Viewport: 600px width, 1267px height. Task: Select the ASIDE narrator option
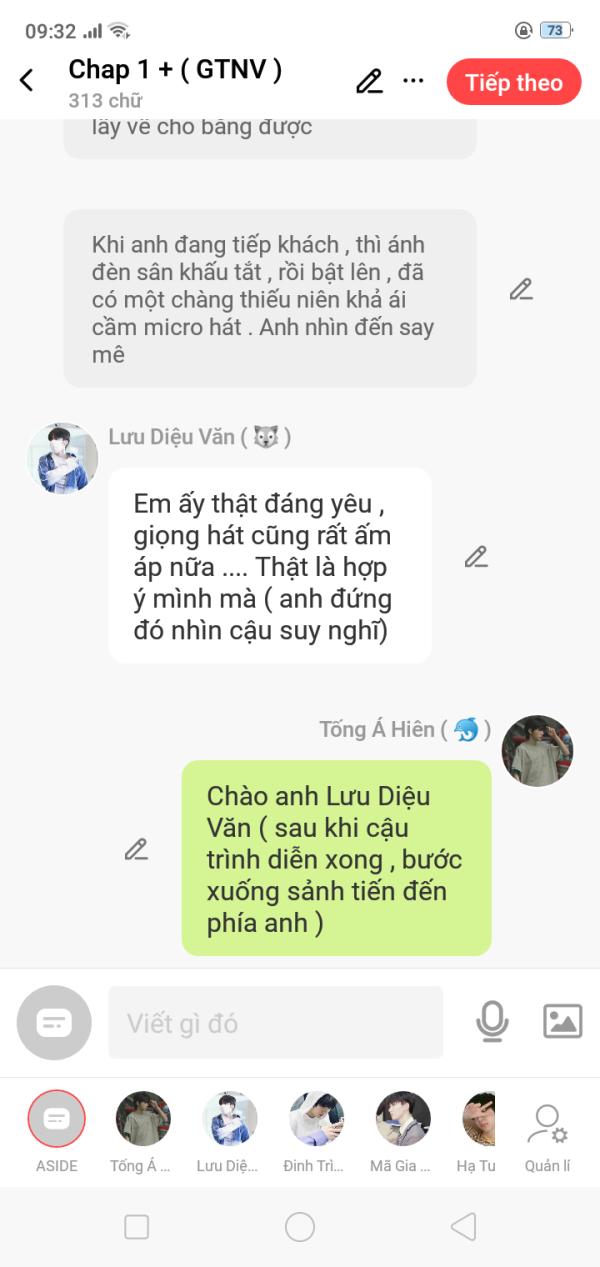coord(57,1119)
